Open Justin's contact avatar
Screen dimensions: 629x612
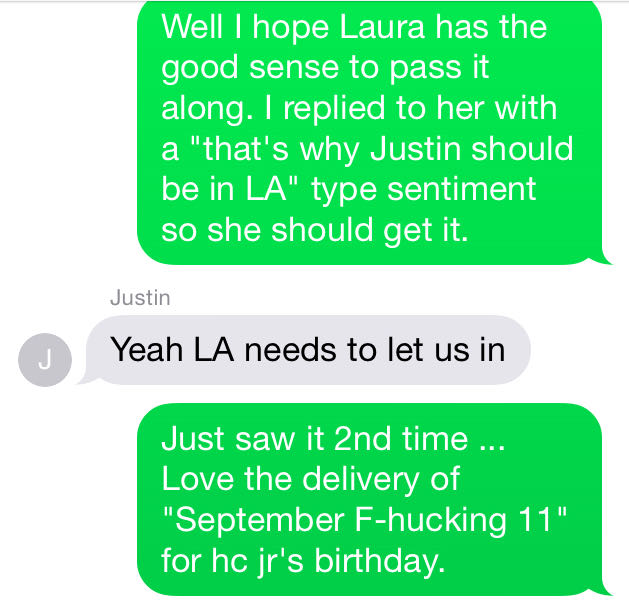pyautogui.click(x=45, y=360)
